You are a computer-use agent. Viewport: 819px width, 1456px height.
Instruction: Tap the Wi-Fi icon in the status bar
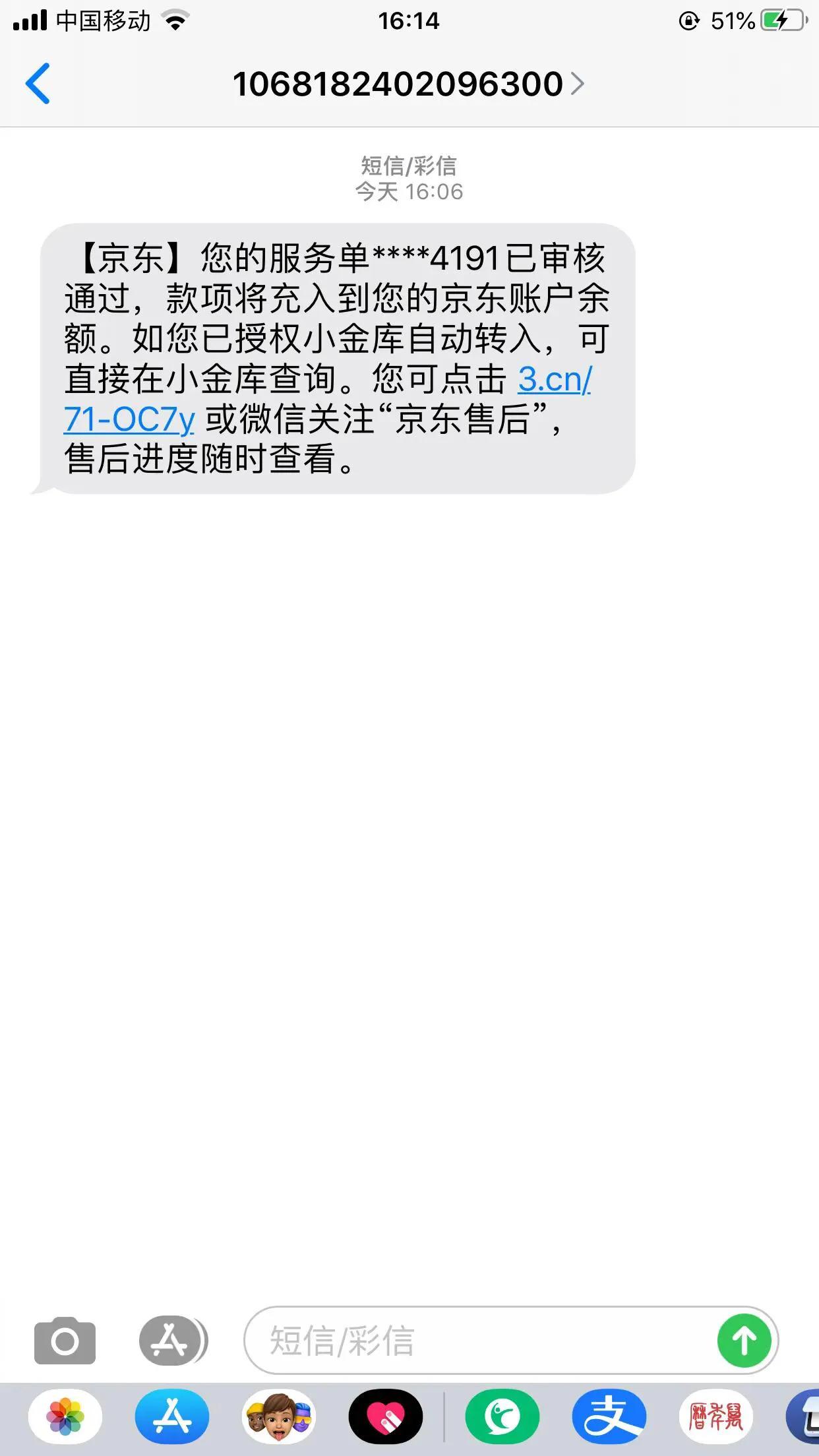175,20
